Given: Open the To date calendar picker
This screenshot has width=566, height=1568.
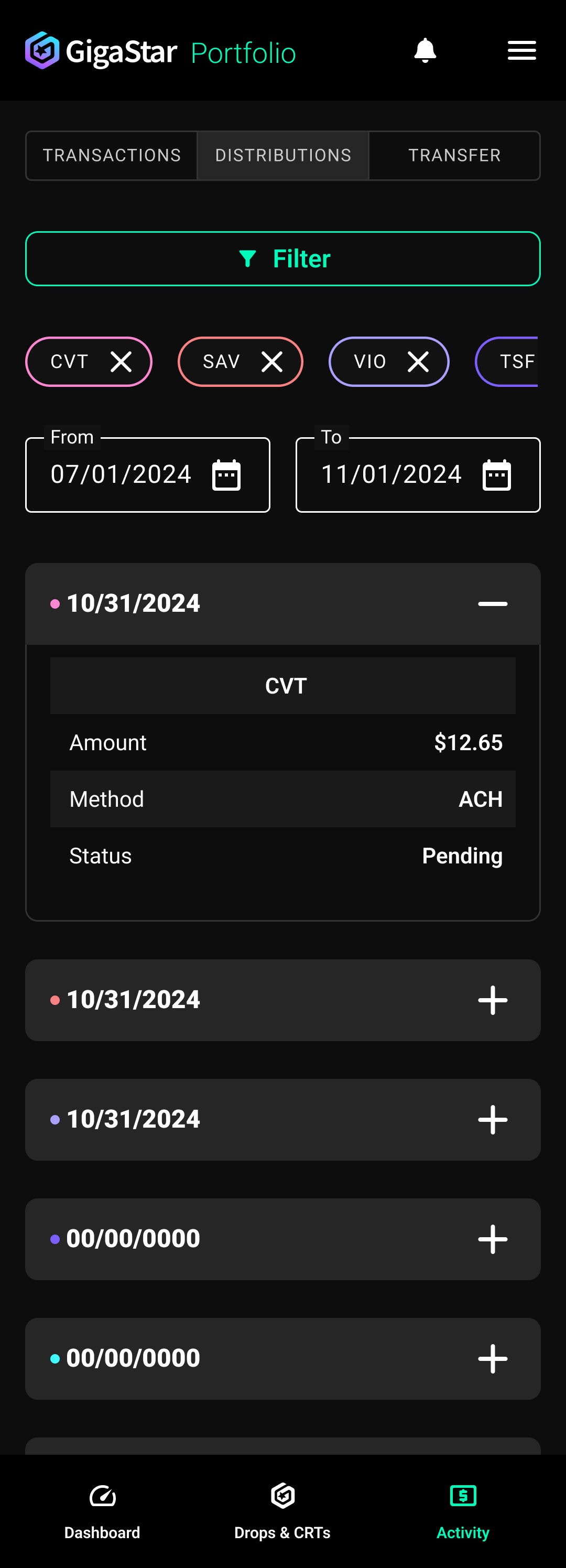Looking at the screenshot, I should (497, 475).
